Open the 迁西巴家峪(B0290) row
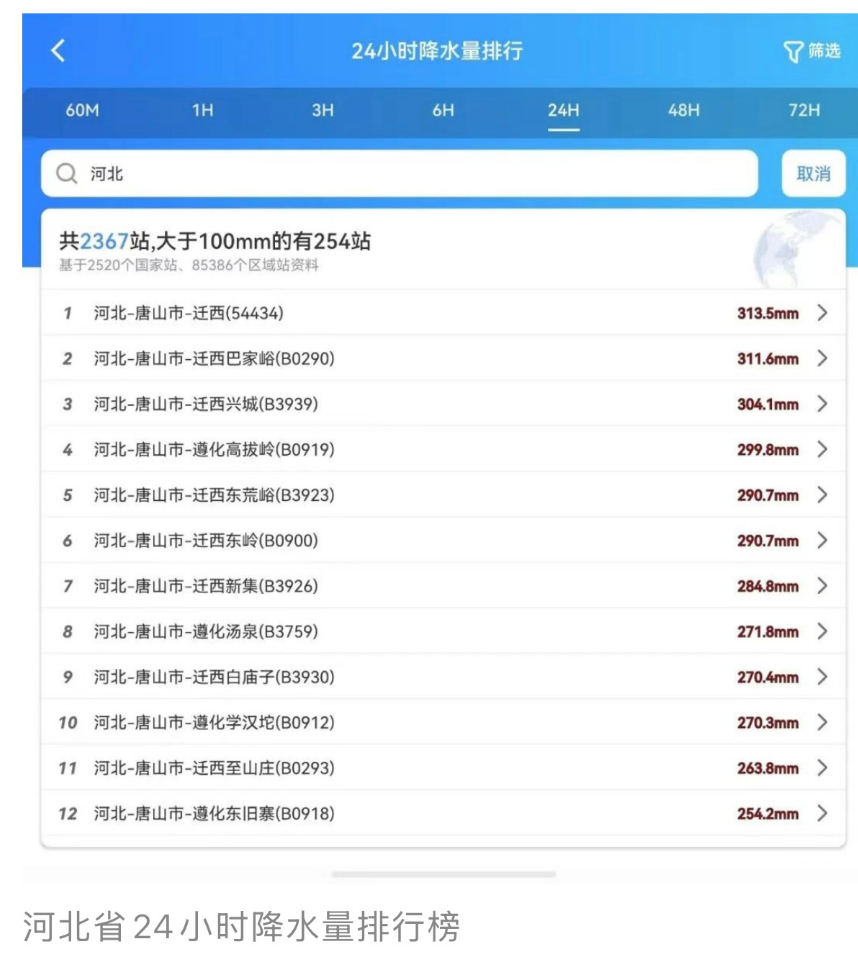The image size is (858, 963). pyautogui.click(x=443, y=359)
